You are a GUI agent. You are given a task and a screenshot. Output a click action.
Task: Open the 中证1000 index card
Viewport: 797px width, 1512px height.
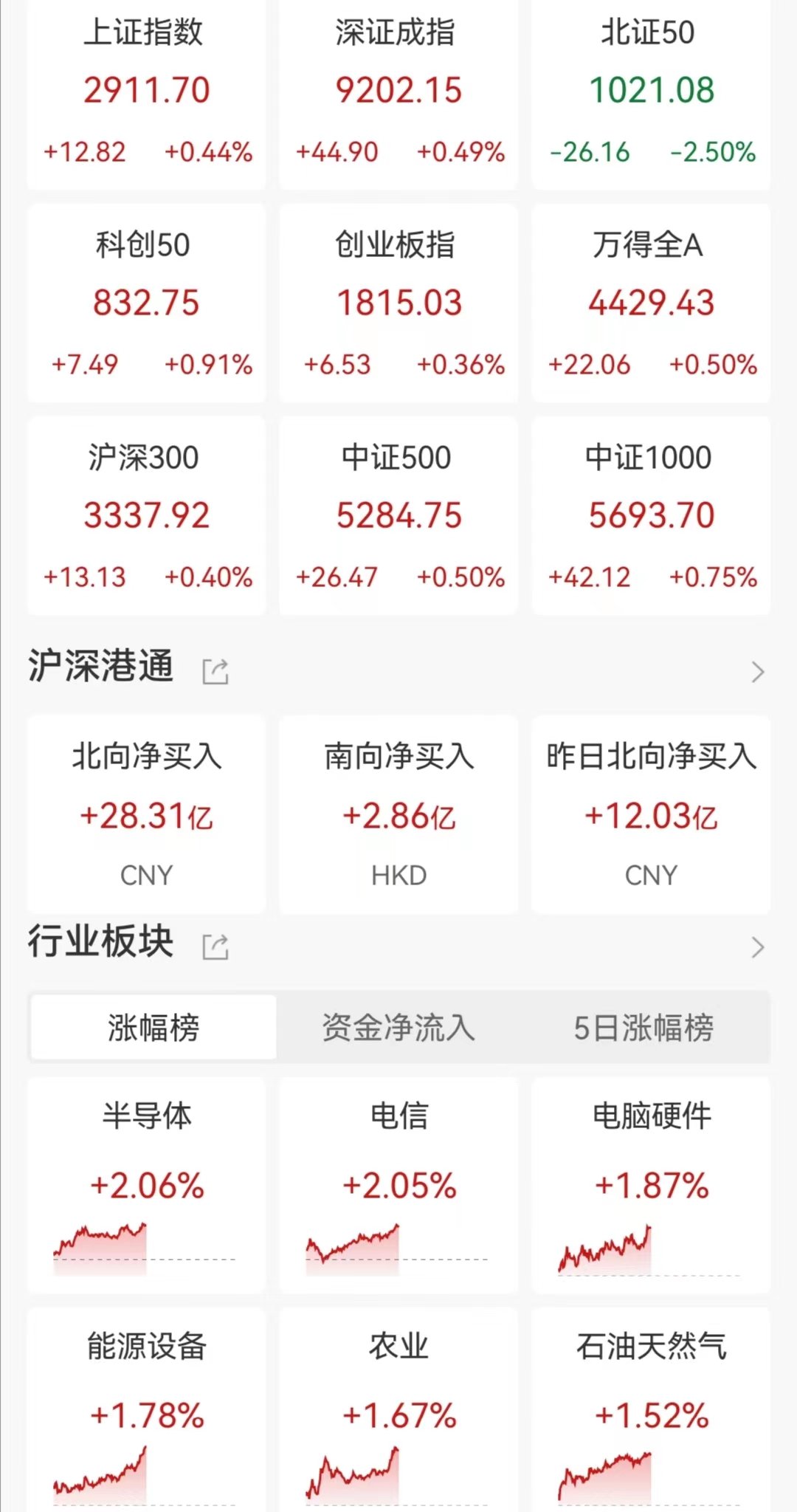[651, 515]
